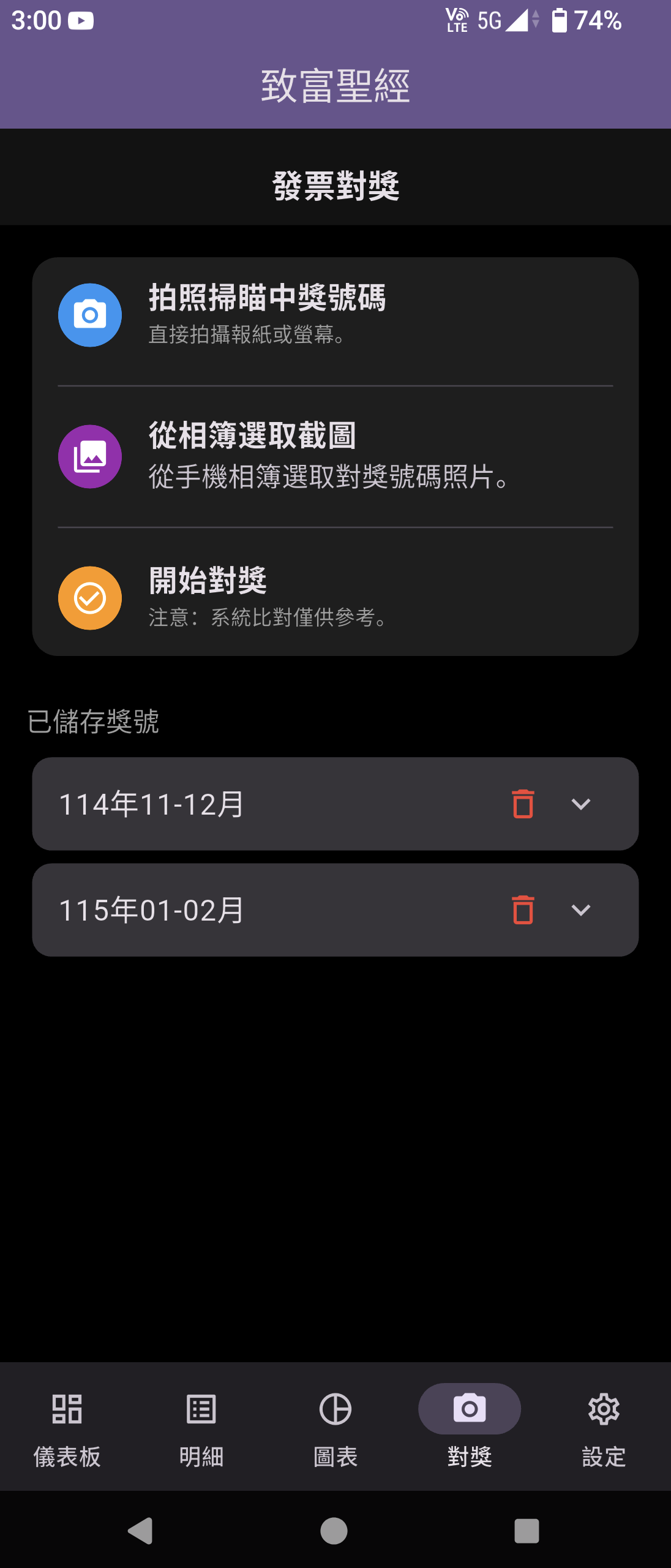The height and width of the screenshot is (1568, 671).
Task: Expand the 114年11-12月 entry
Action: click(x=582, y=804)
